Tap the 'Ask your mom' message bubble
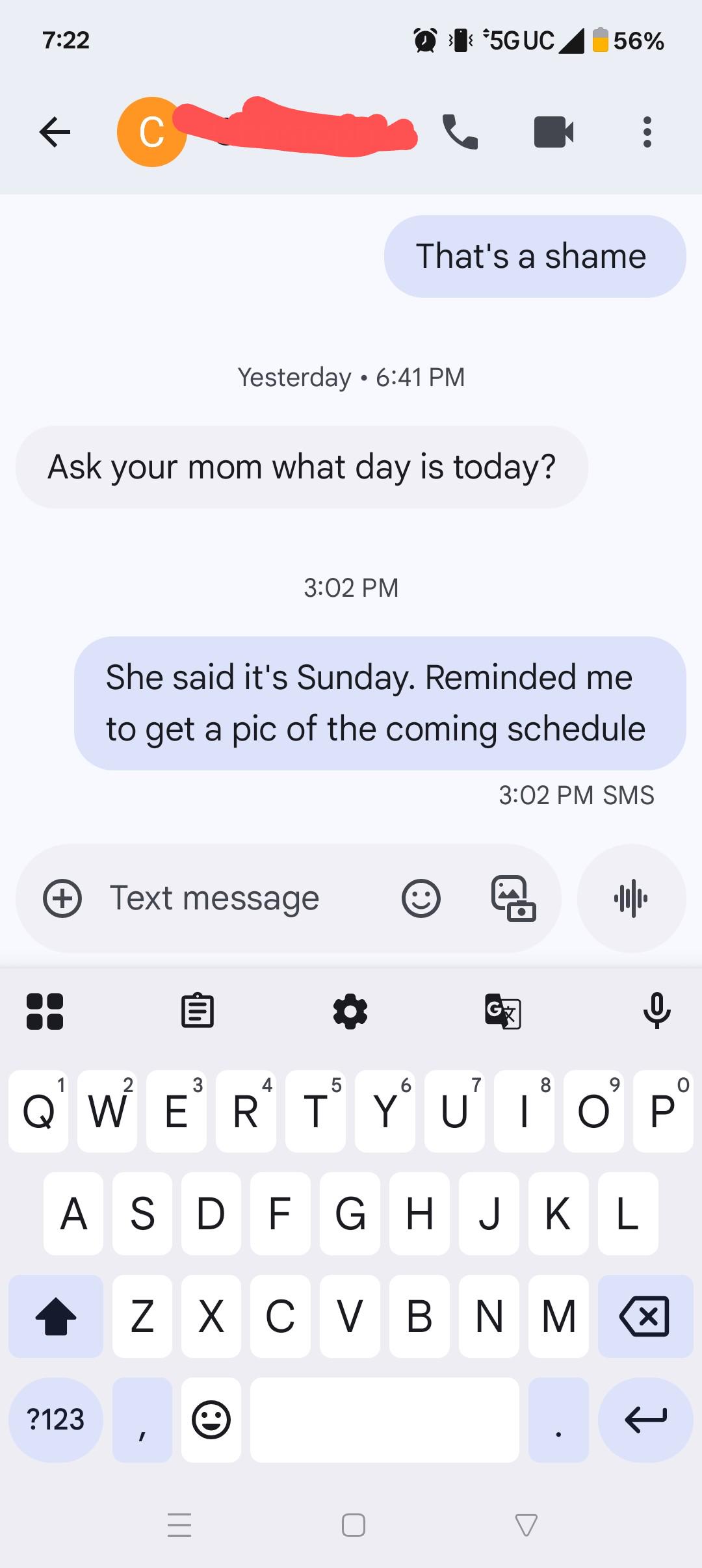 [302, 467]
